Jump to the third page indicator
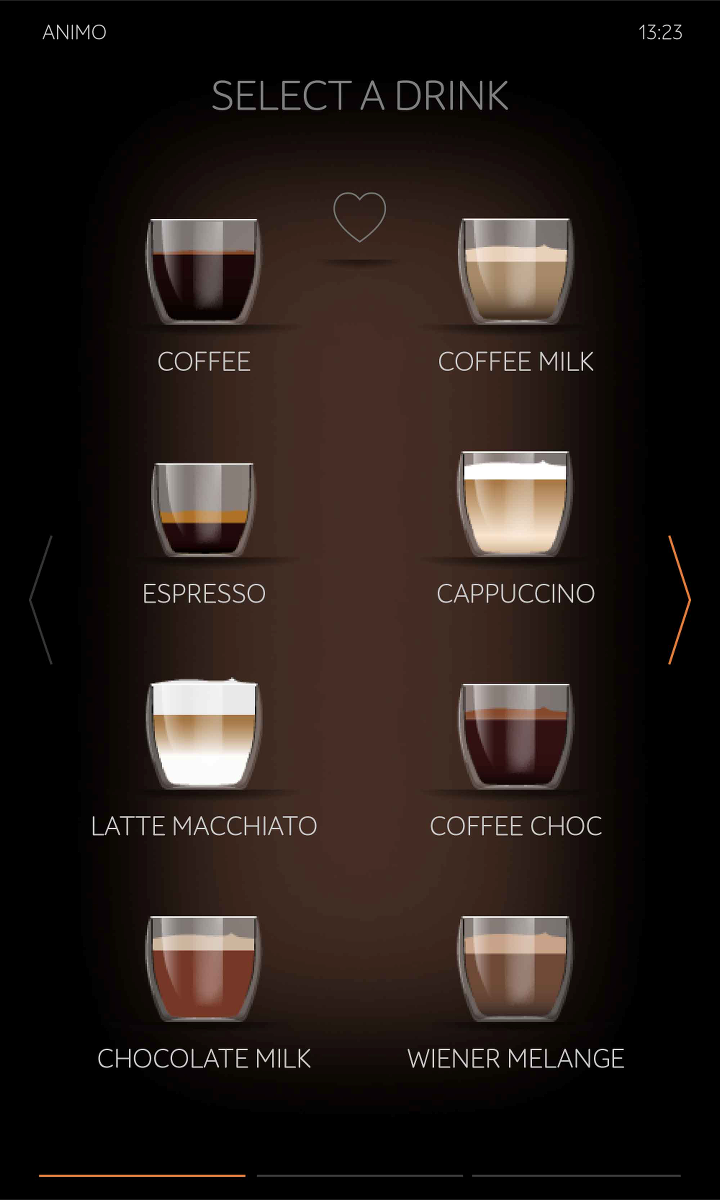The height and width of the screenshot is (1200, 720). (x=576, y=1176)
